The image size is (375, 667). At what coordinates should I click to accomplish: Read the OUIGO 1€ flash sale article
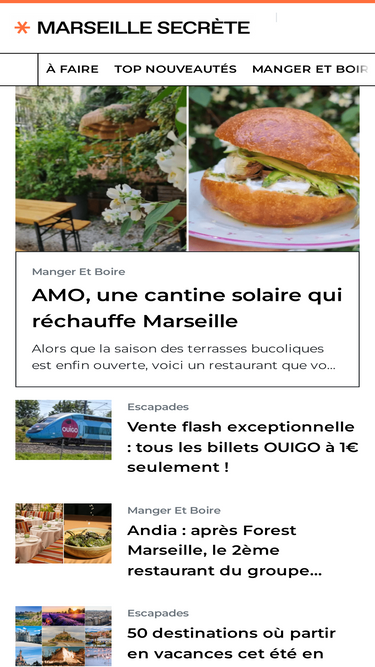243,447
